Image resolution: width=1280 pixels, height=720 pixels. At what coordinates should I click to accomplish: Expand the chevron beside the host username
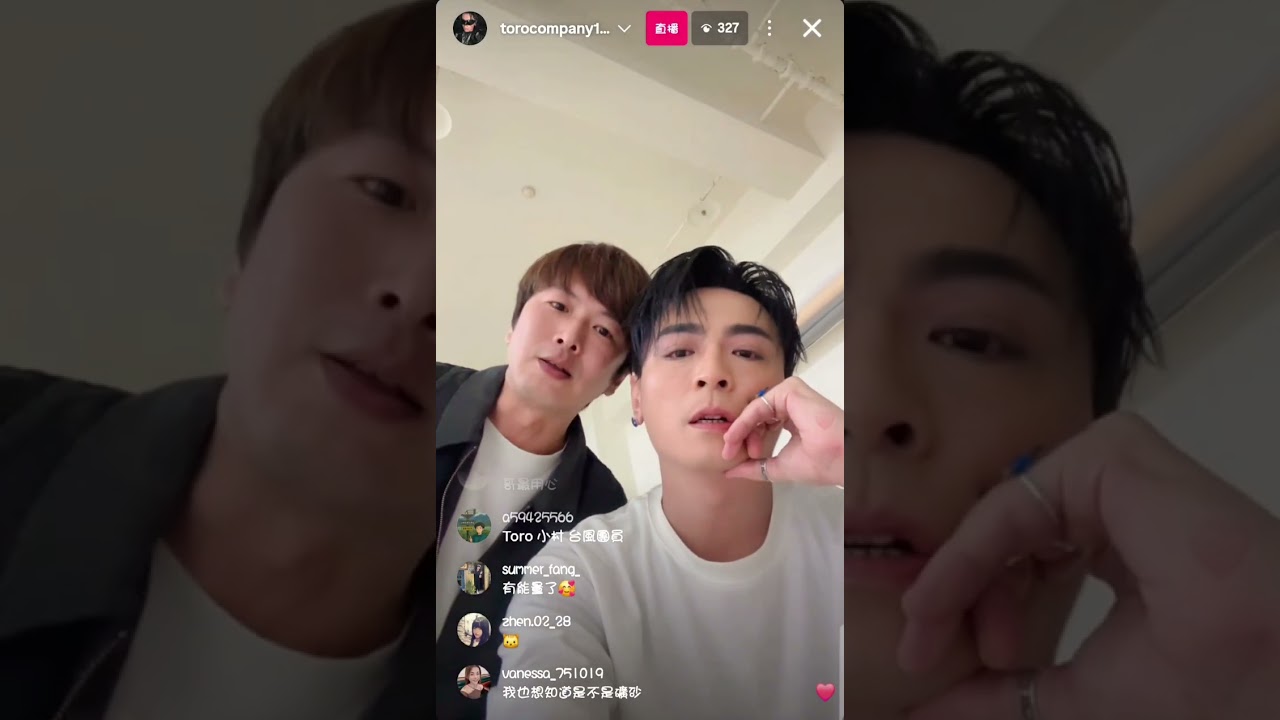624,29
